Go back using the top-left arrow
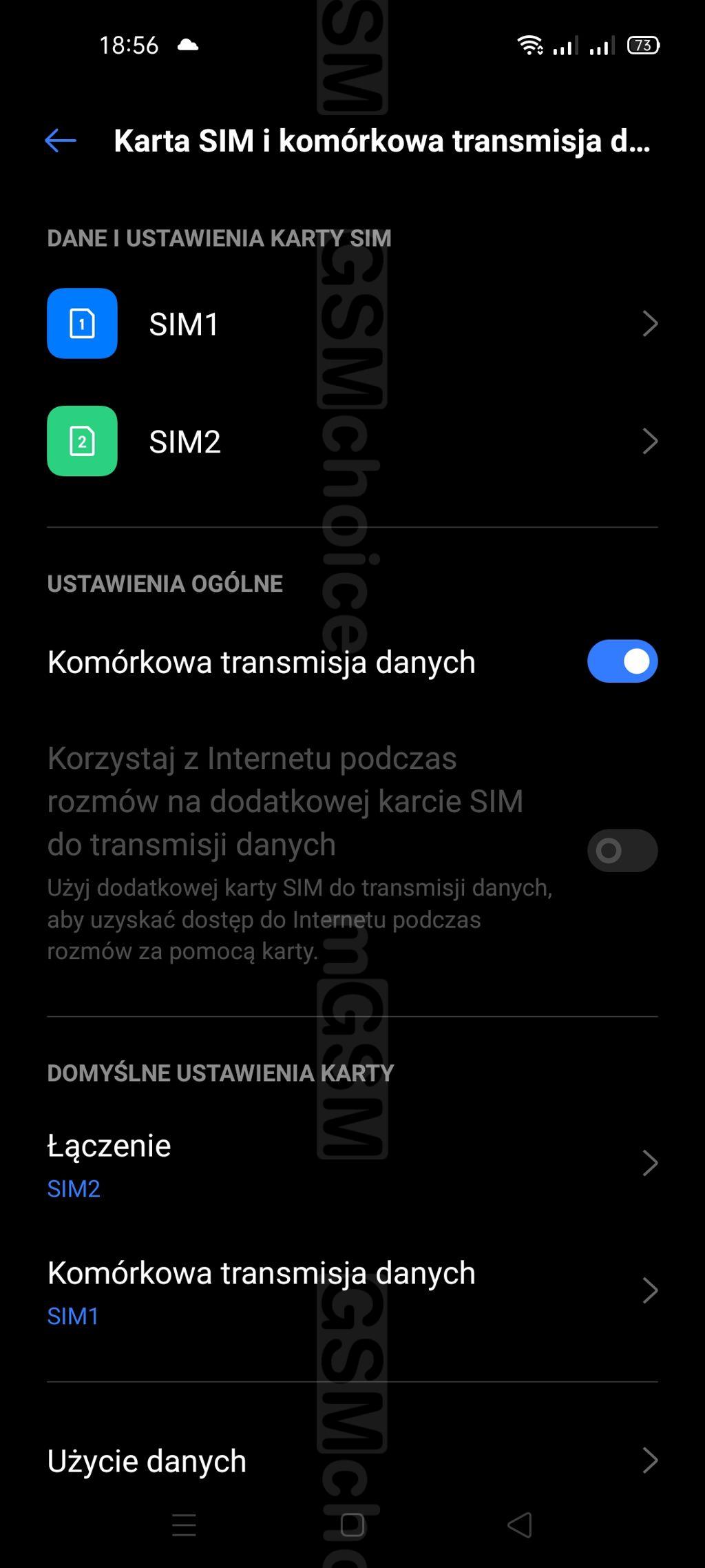This screenshot has width=705, height=1568. pos(61,141)
